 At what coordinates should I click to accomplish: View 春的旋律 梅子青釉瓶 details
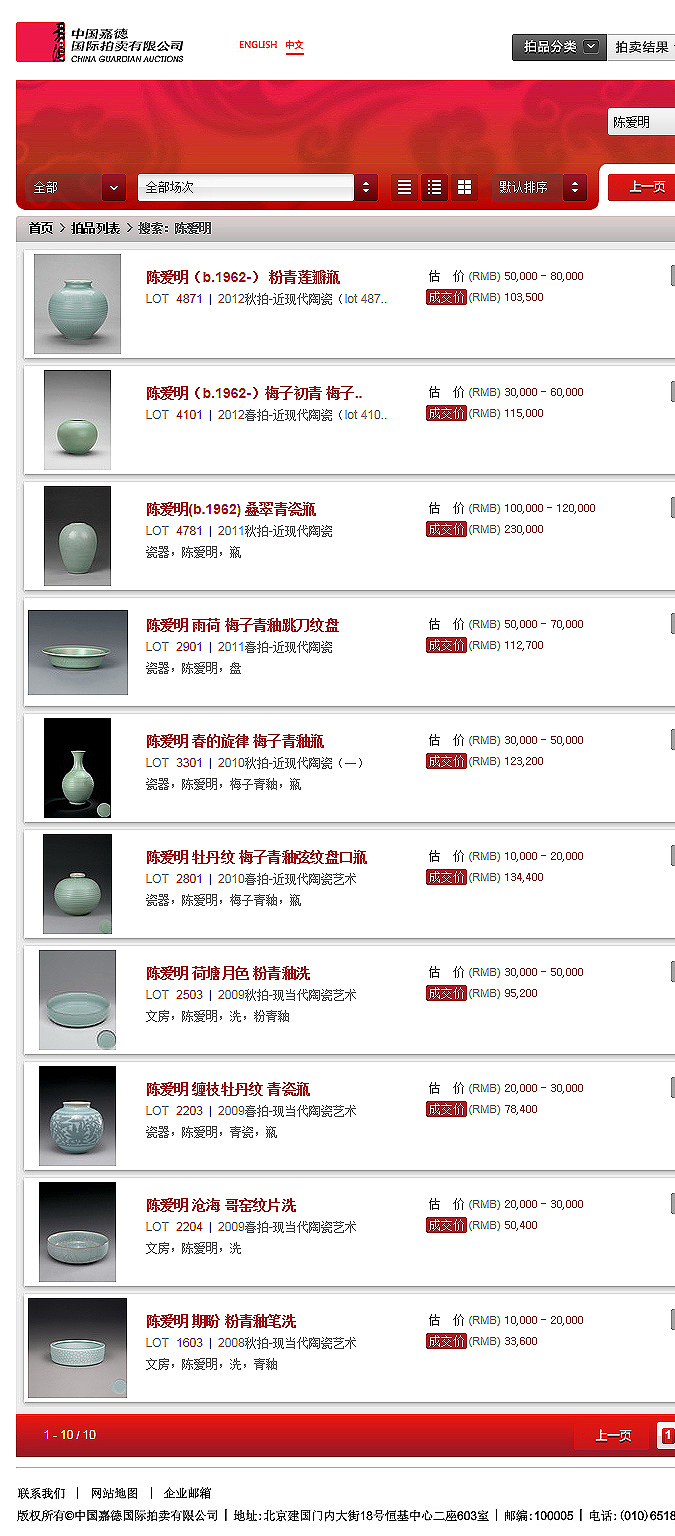coord(235,741)
